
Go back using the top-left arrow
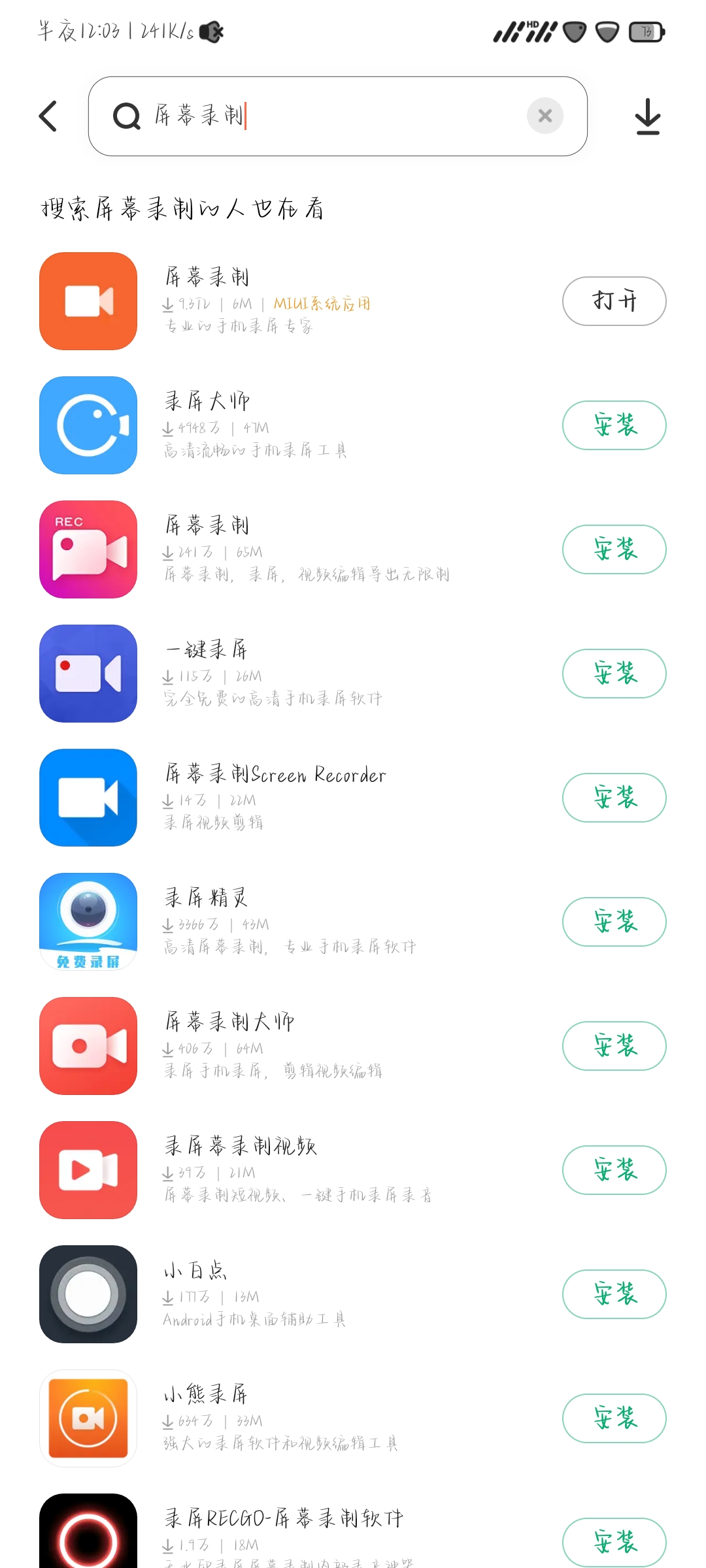coord(48,116)
